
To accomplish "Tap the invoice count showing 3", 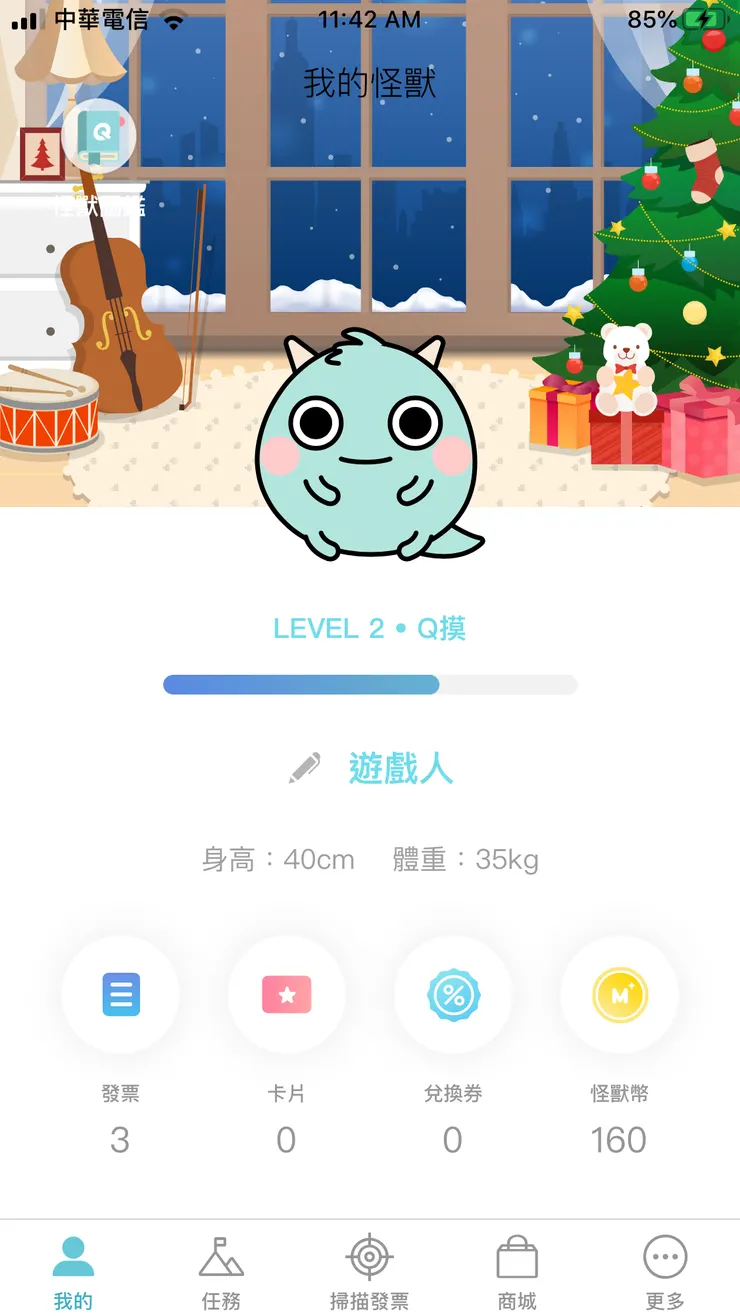I will tap(120, 1140).
